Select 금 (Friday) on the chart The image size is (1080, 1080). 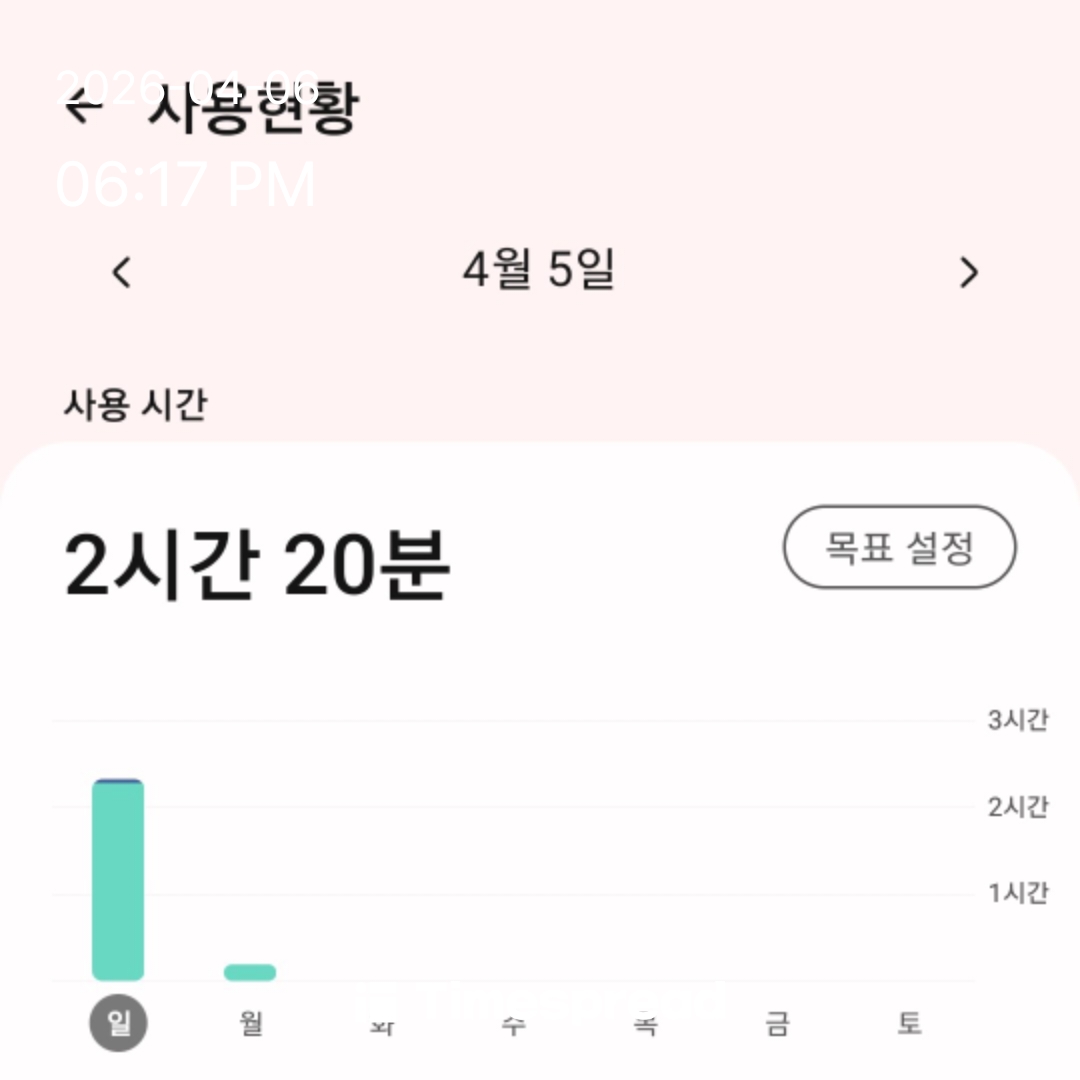tap(777, 1023)
